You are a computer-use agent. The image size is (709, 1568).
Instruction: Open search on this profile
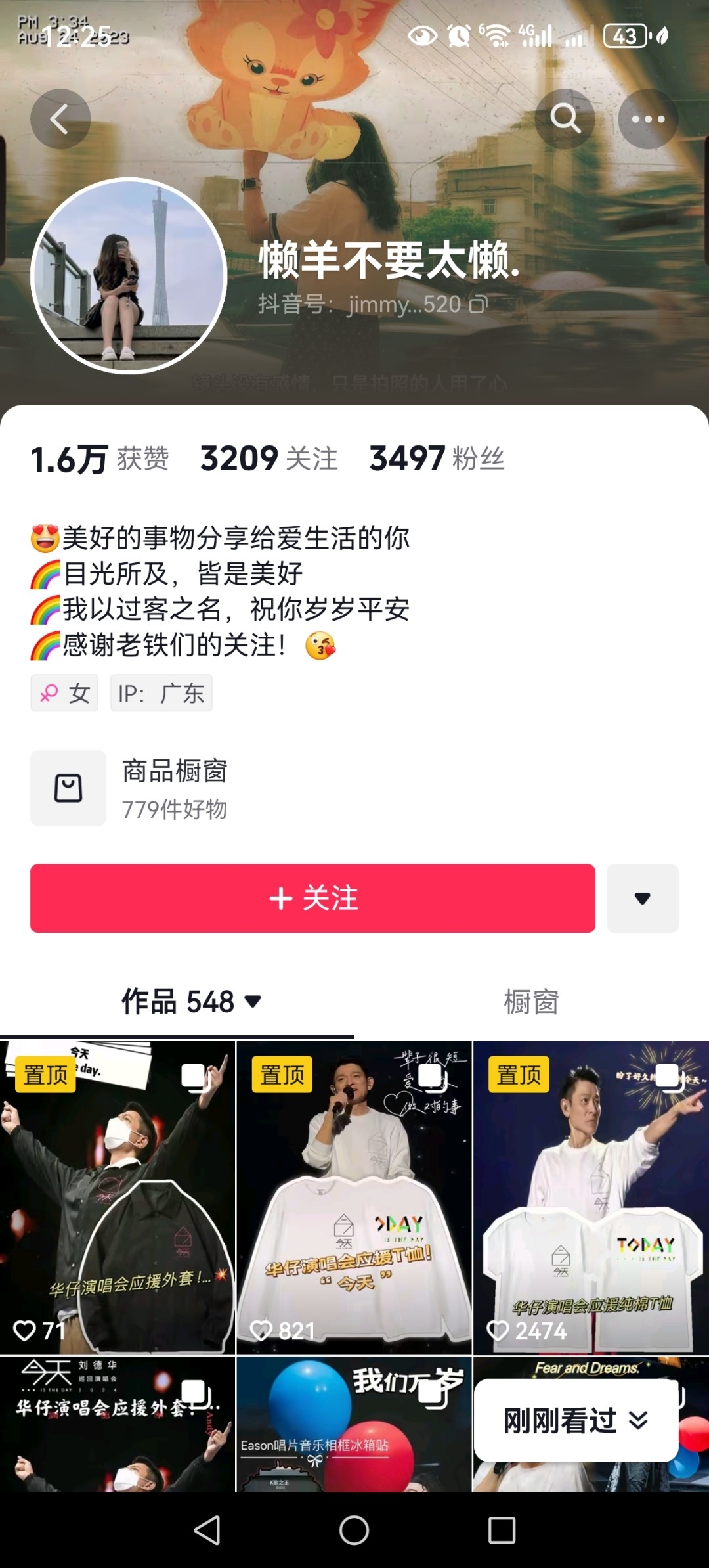point(565,119)
